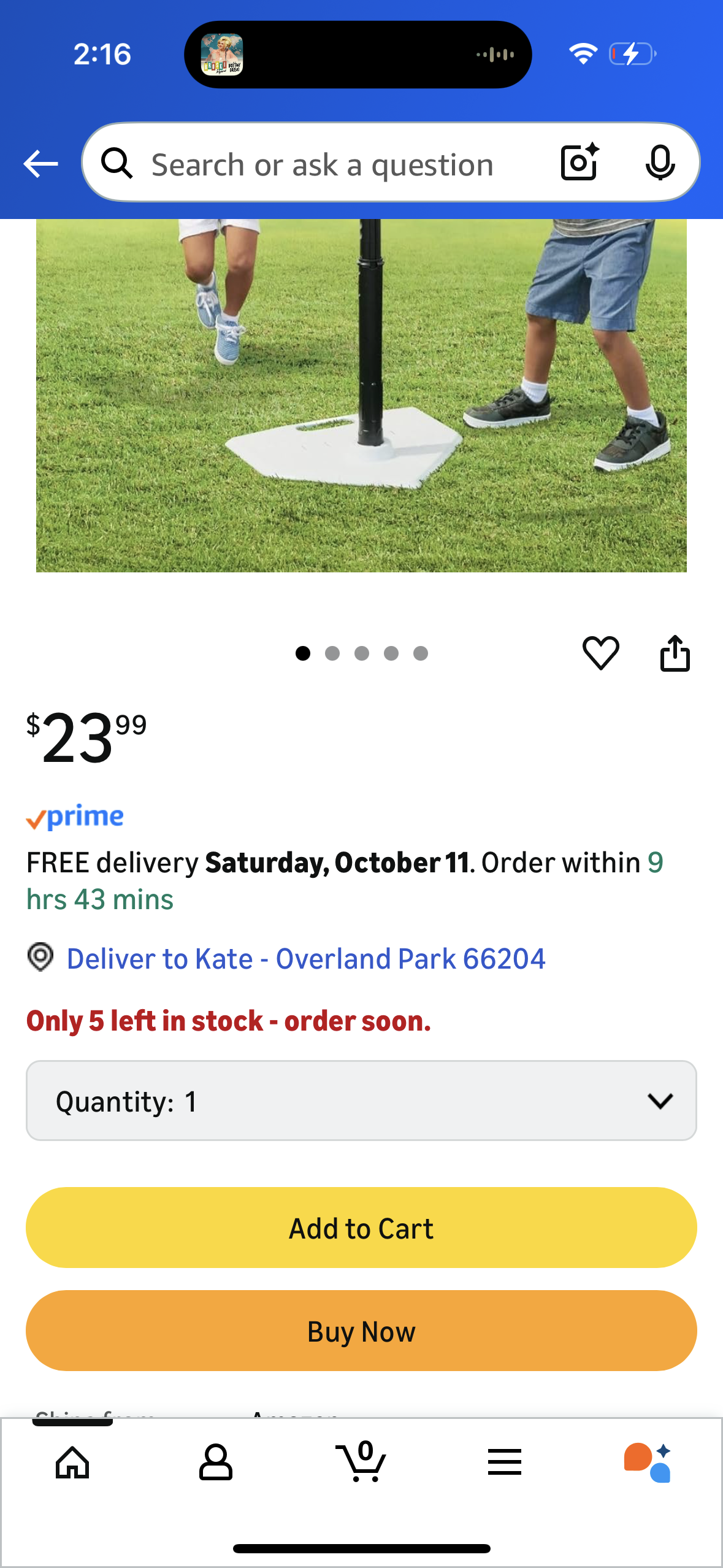Expand the Quantity dropdown
Screen dimensions: 723x1568
point(361,1101)
